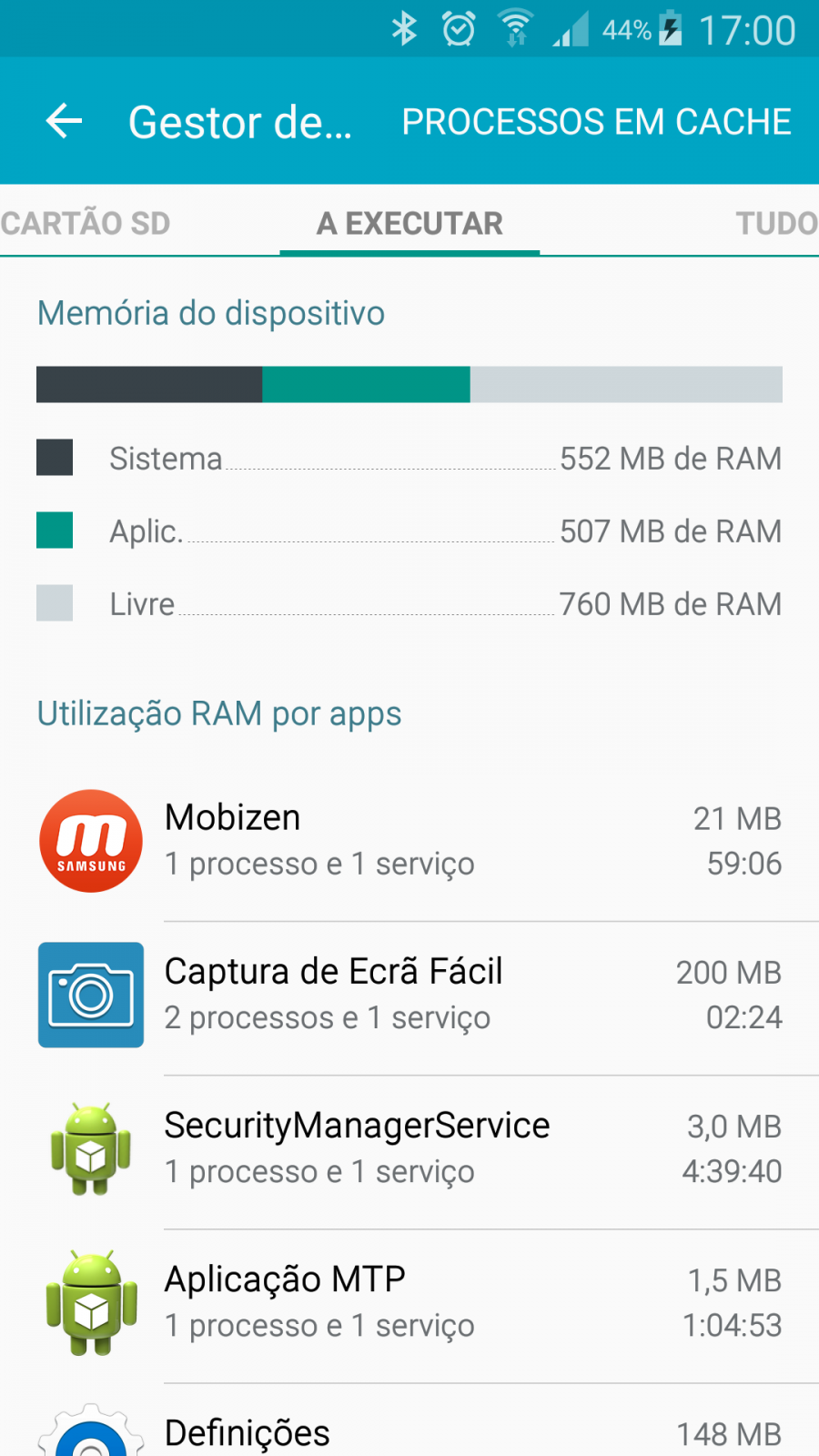Open Captura de Ecrã Fácil details
The width and height of the screenshot is (819, 1456).
409,996
